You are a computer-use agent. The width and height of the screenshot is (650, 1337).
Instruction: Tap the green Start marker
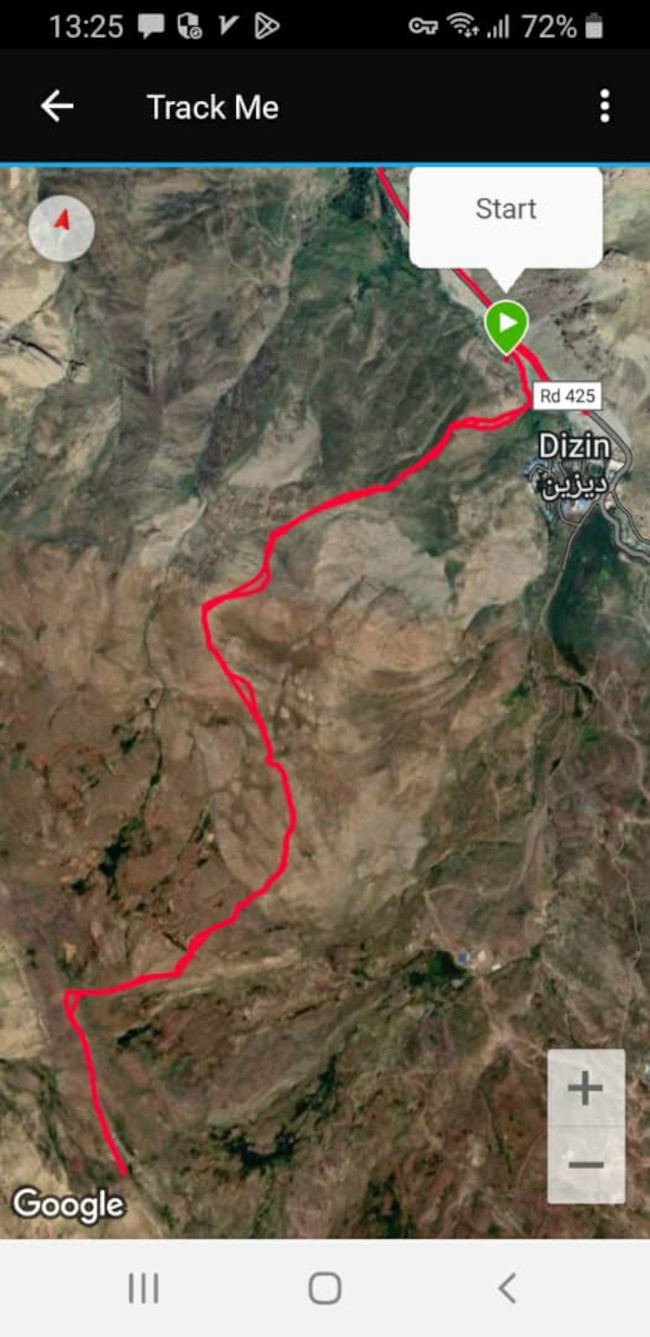[507, 324]
